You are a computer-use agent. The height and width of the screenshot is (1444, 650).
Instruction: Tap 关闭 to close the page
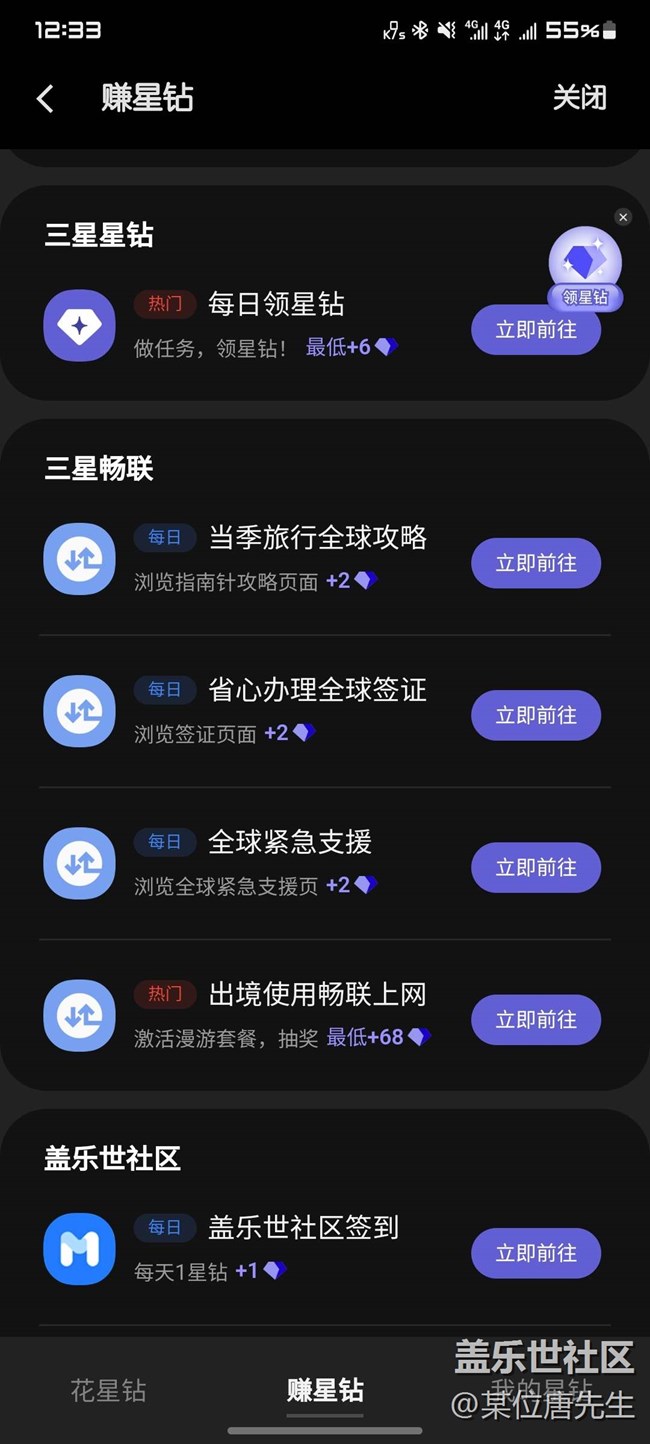(579, 98)
